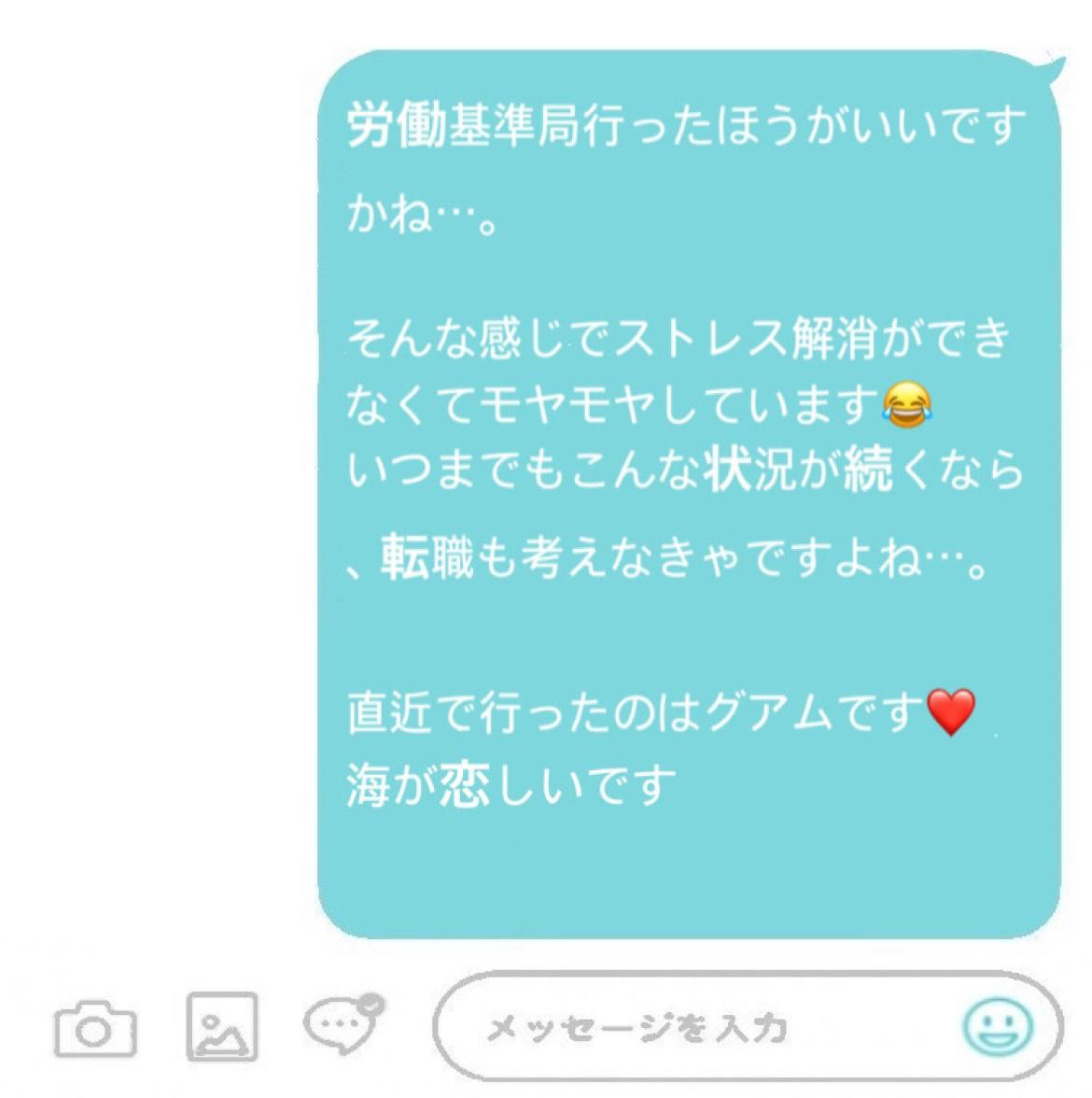Screen dimensions: 1092x1098
Task: Attach an image from the gallery
Action: pos(222,1026)
